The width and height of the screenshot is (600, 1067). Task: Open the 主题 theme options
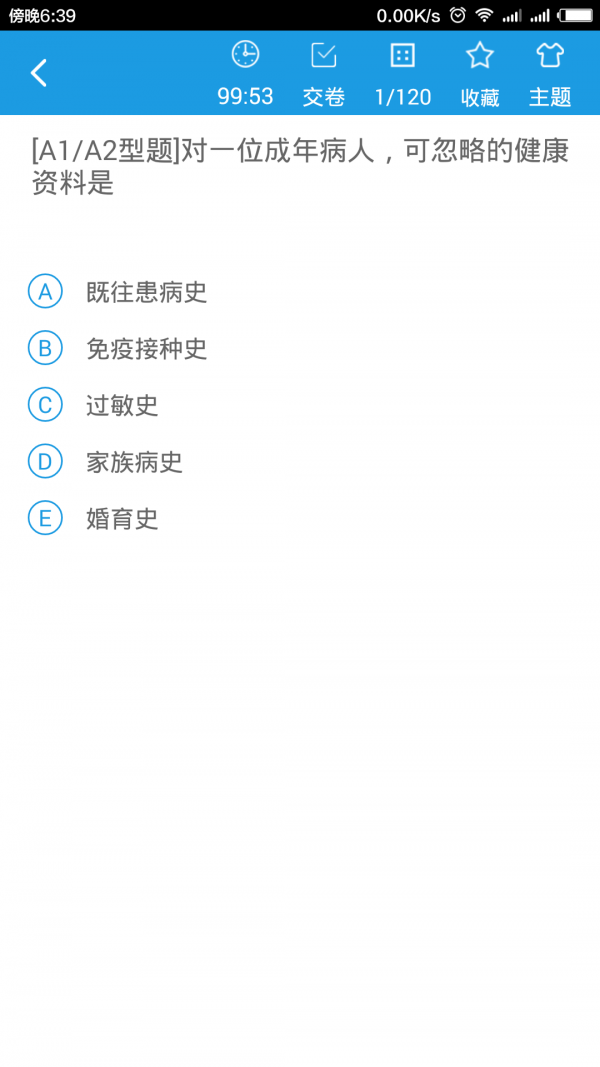click(550, 73)
